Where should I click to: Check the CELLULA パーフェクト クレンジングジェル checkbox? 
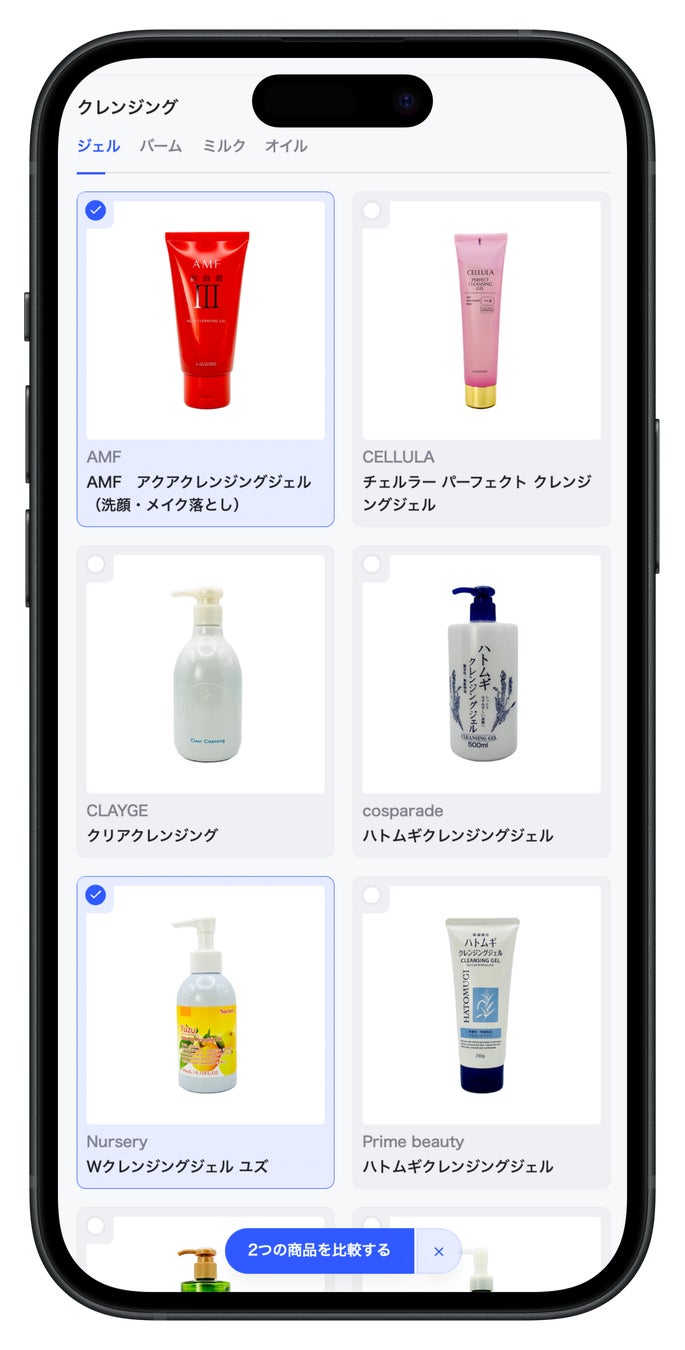tap(372, 211)
